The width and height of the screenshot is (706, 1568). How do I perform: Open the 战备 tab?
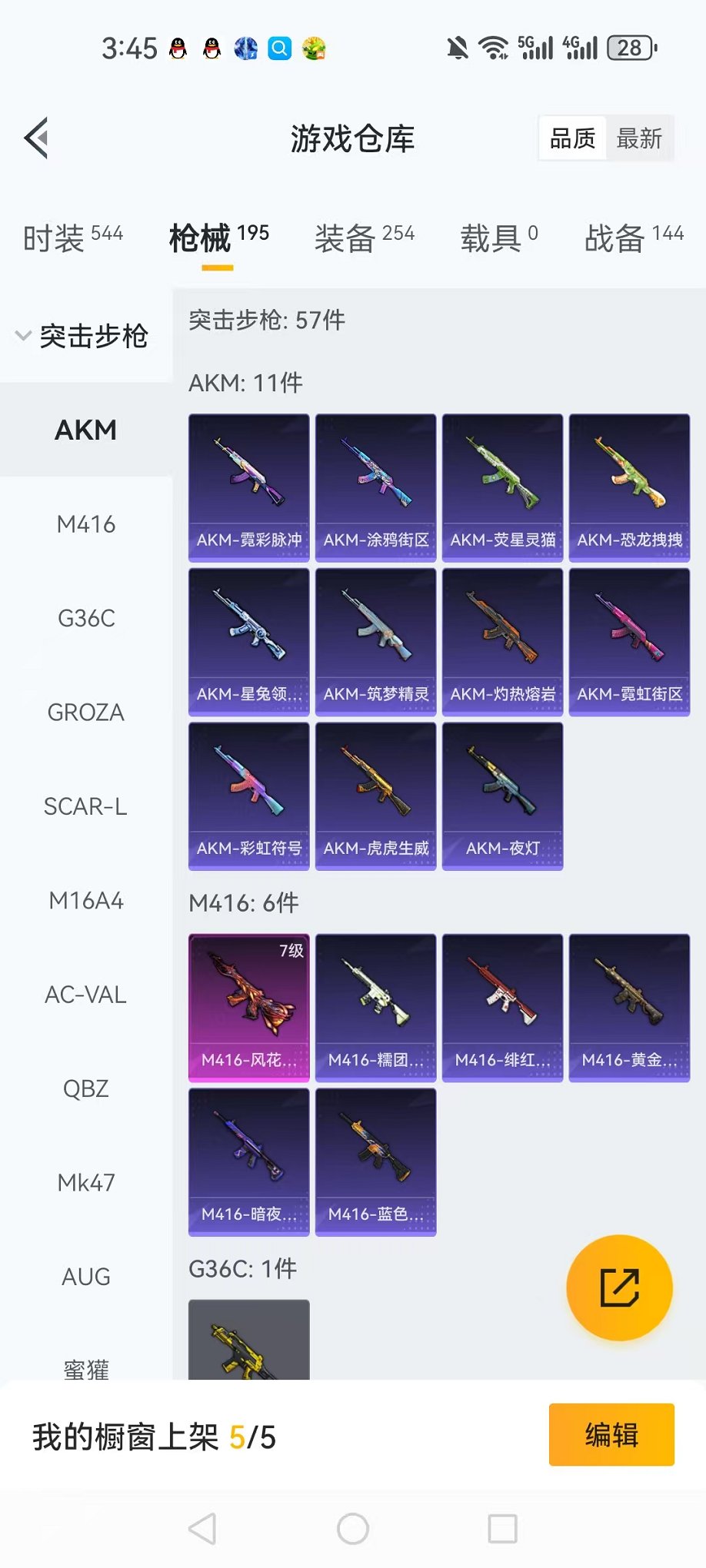point(634,238)
